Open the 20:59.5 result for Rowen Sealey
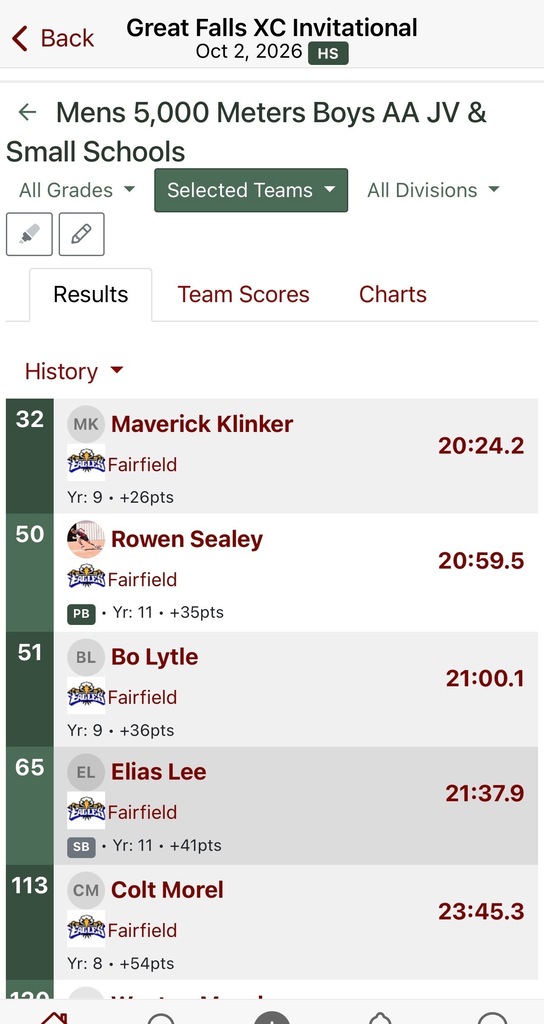 [x=481, y=560]
